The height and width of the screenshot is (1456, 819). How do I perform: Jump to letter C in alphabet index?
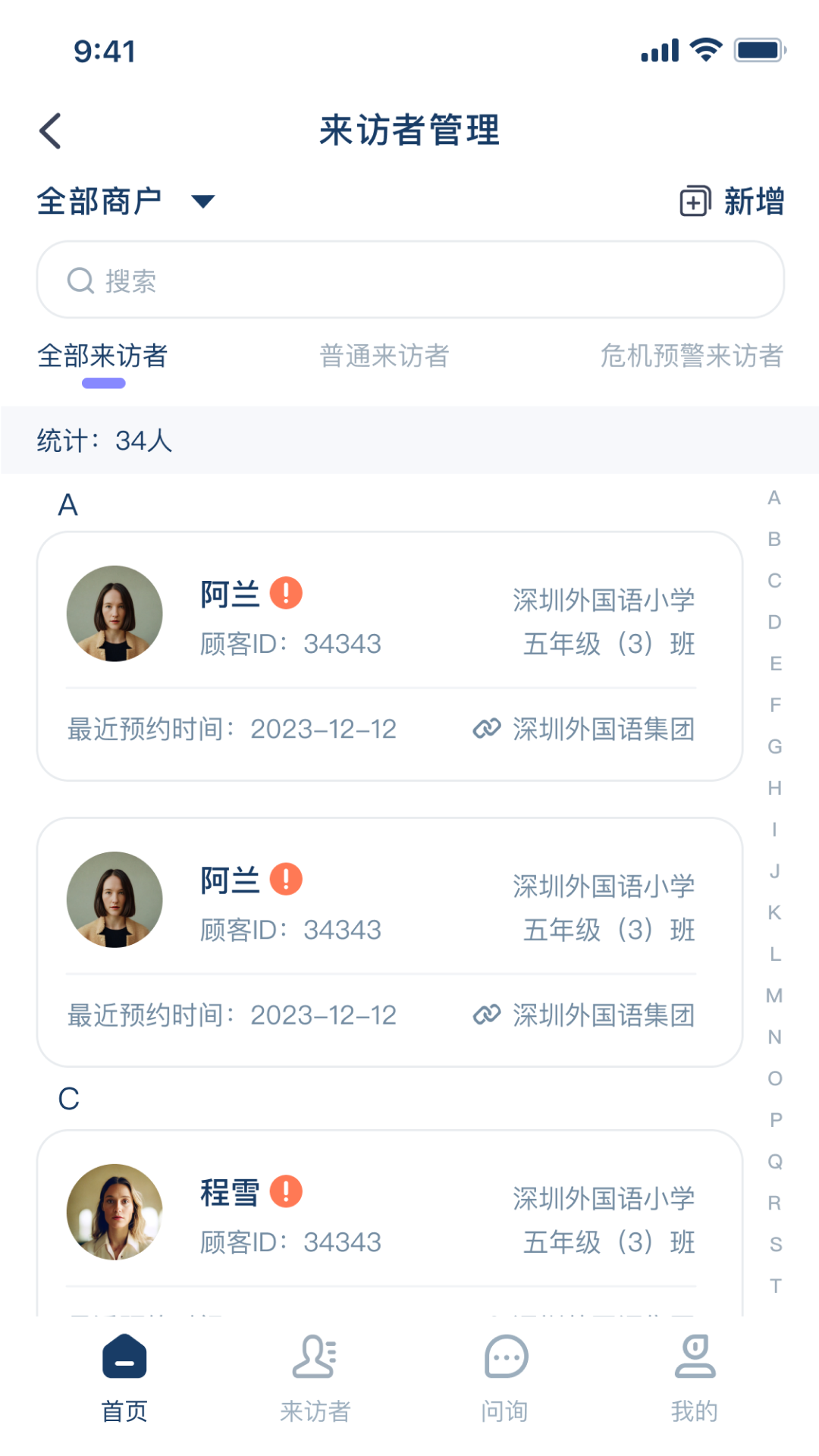774,580
